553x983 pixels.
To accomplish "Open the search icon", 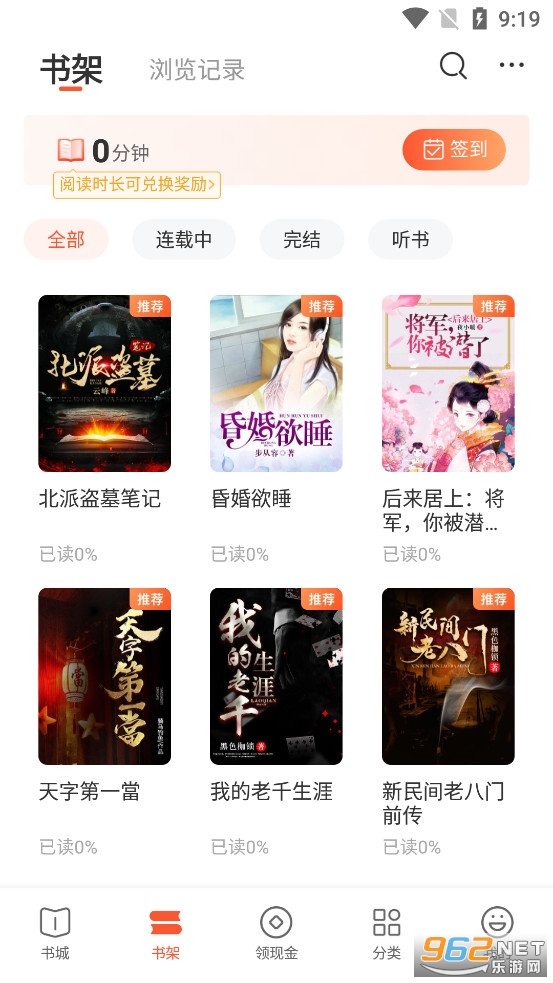I will click(453, 65).
